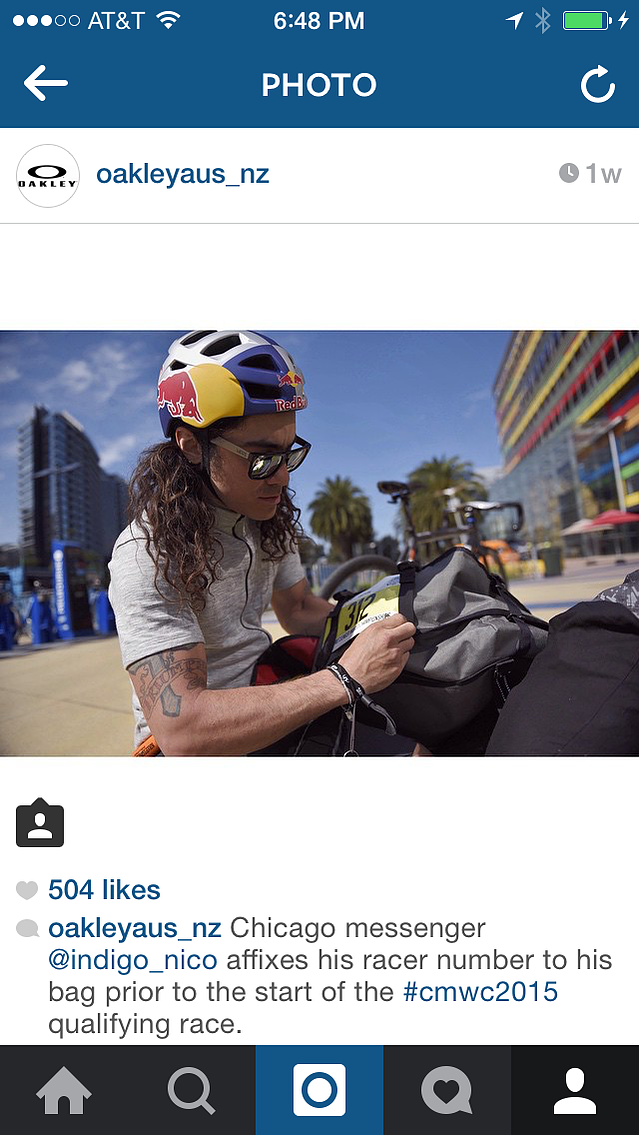Tap the oakleyaus_nz username in the post header

(182, 174)
